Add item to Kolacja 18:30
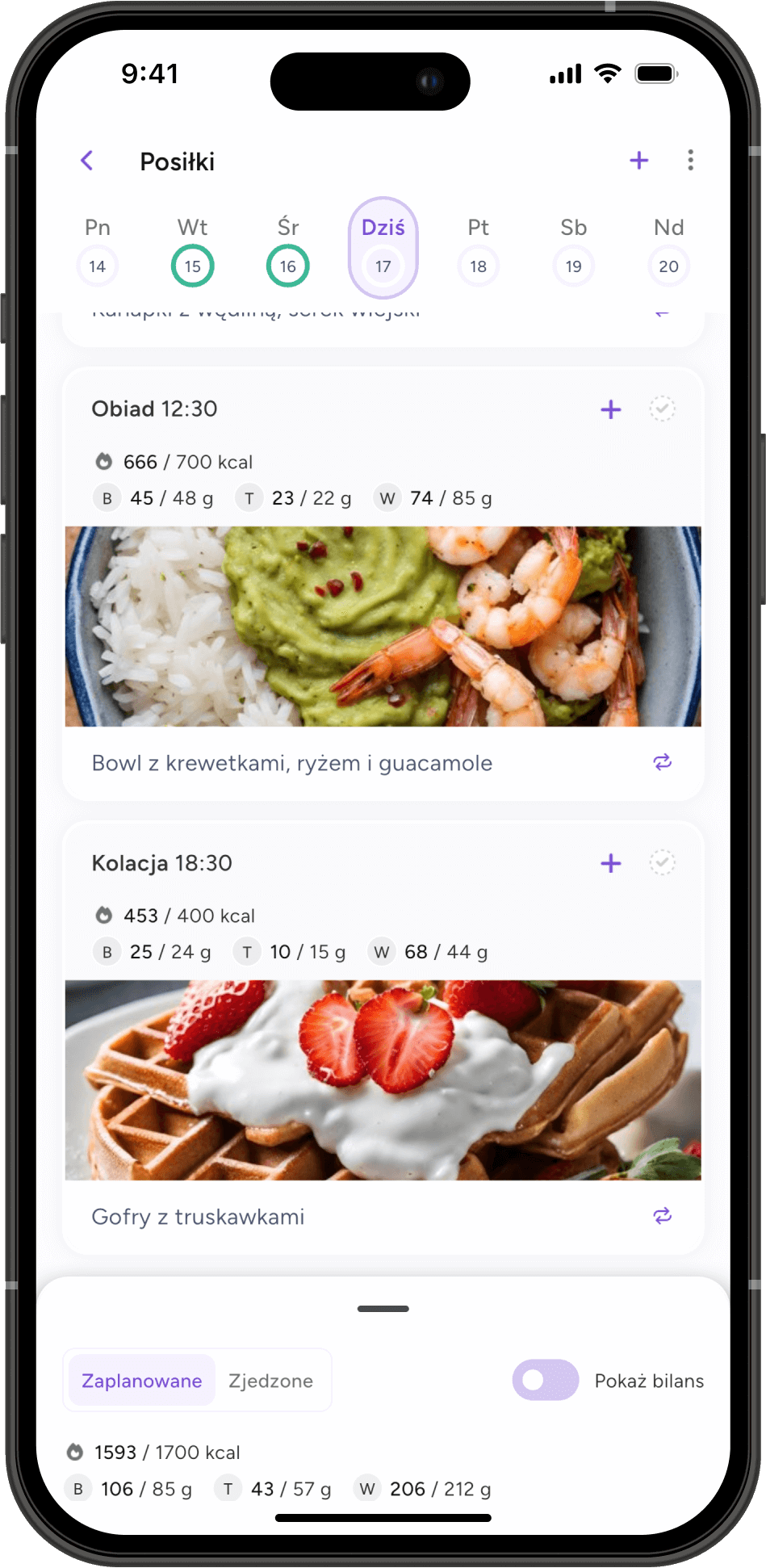Viewport: 766px width, 1568px height. (611, 863)
